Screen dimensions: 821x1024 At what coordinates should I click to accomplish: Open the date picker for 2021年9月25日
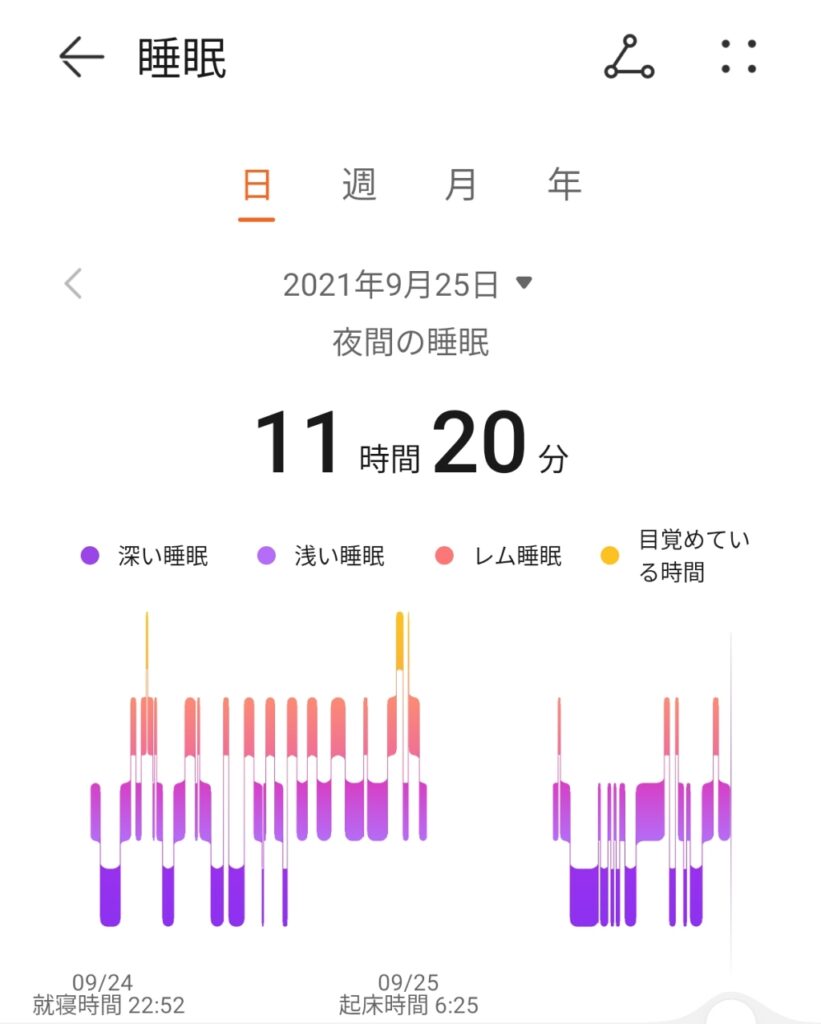coord(407,285)
